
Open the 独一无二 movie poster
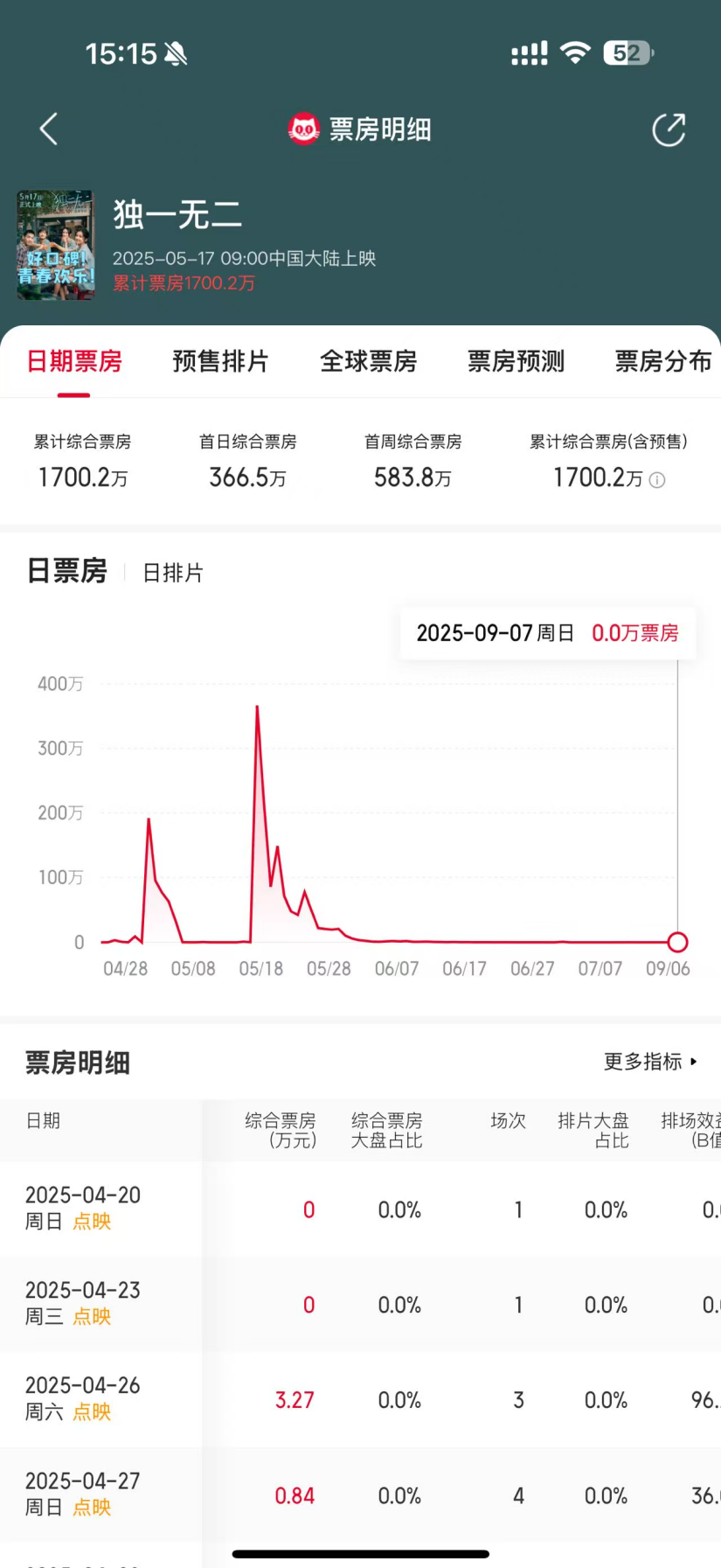56,246
